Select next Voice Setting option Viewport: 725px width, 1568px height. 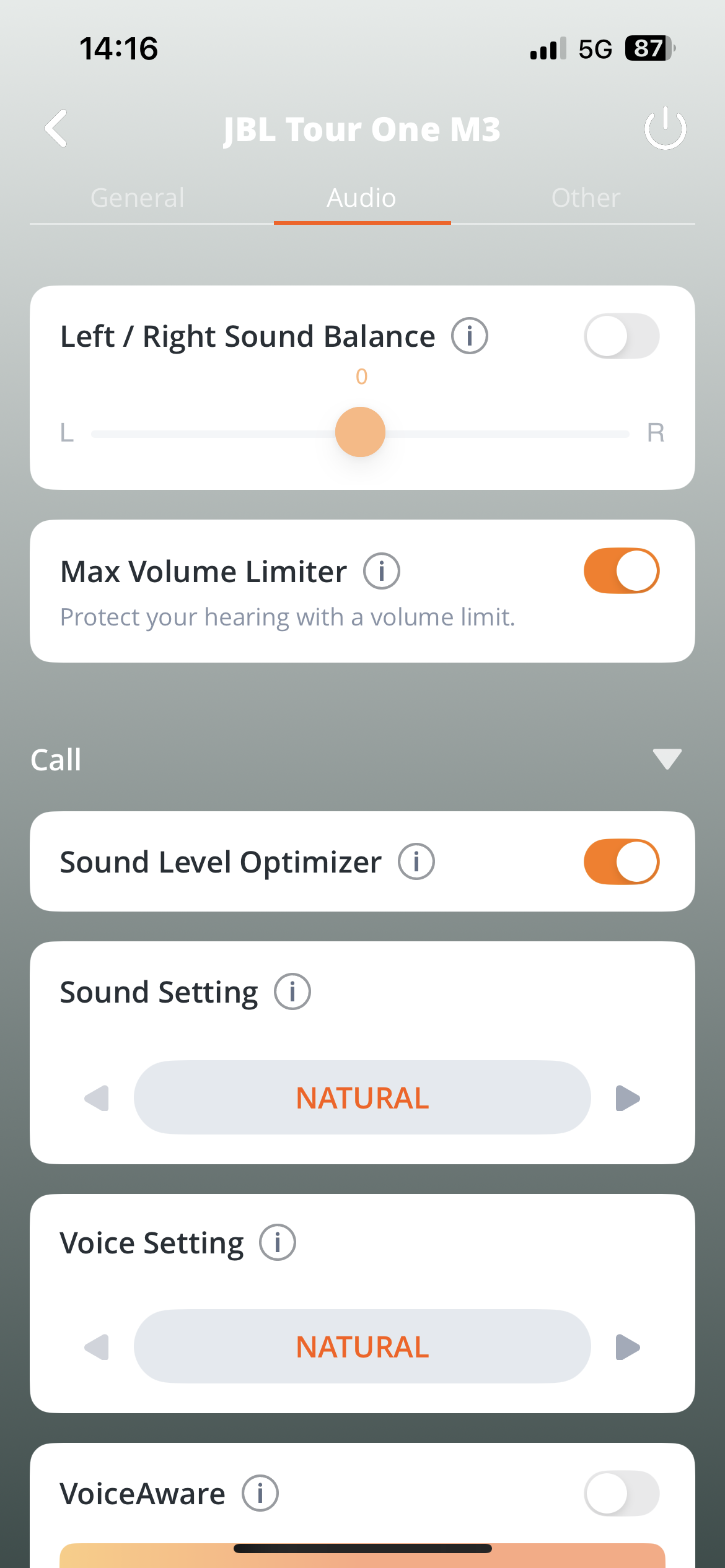pos(627,1347)
